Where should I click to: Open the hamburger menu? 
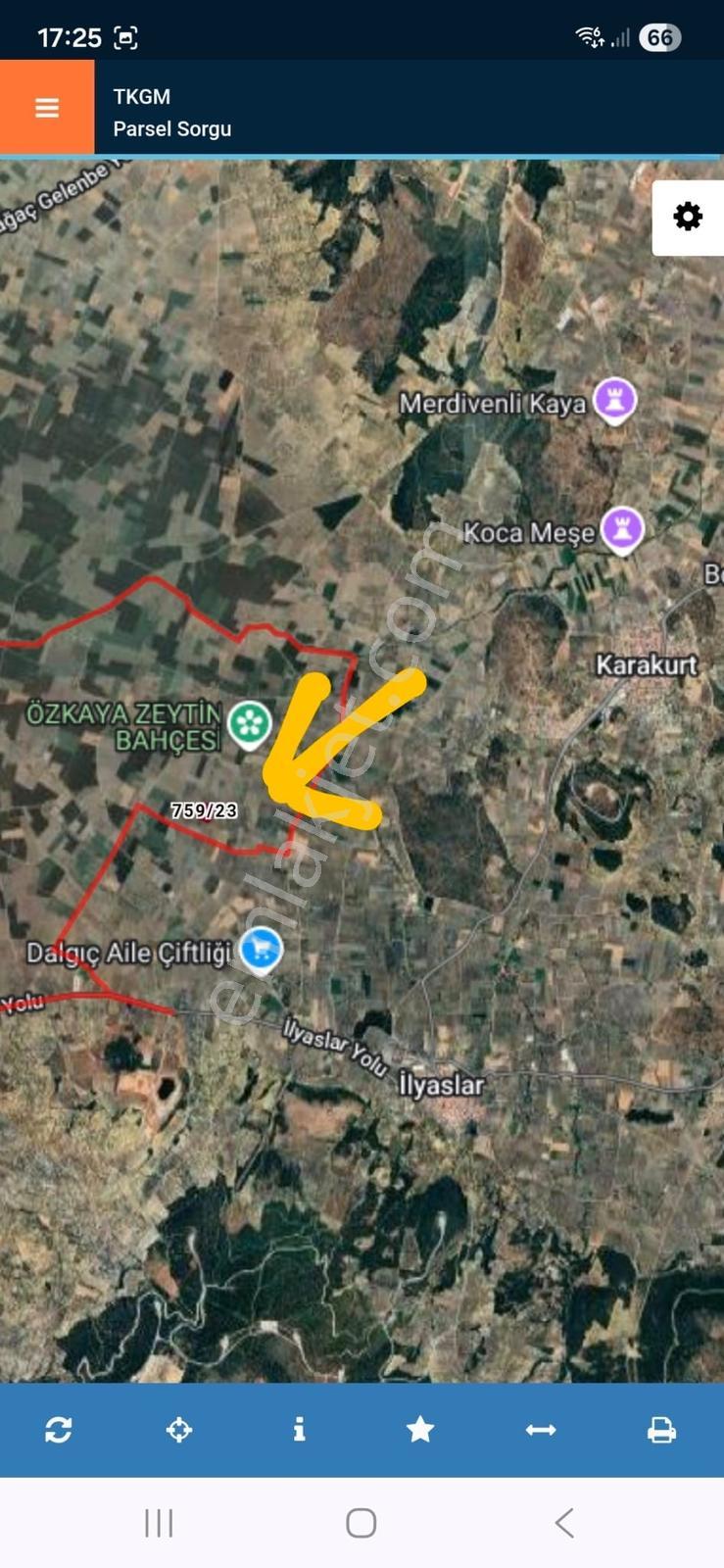pyautogui.click(x=47, y=107)
